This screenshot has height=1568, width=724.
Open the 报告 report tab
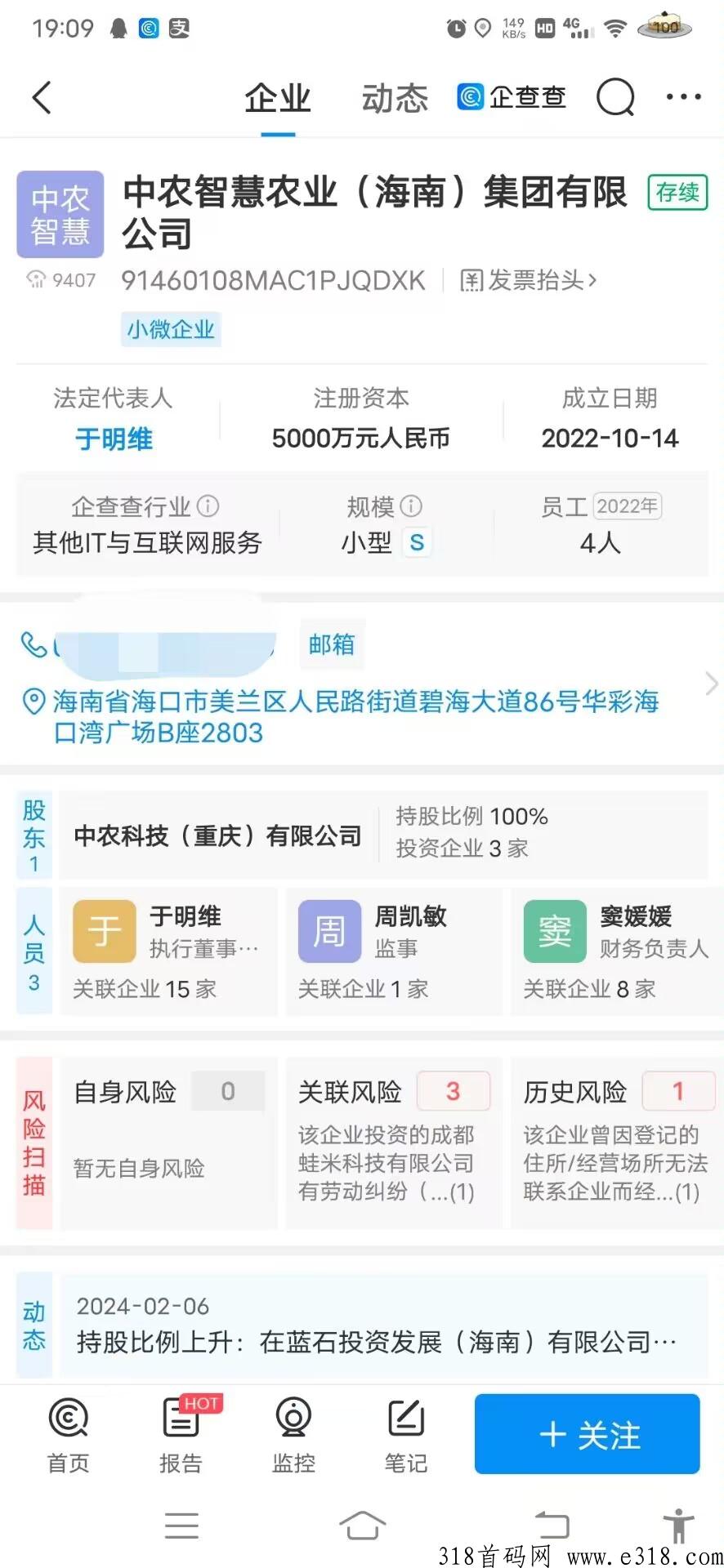(x=181, y=1435)
